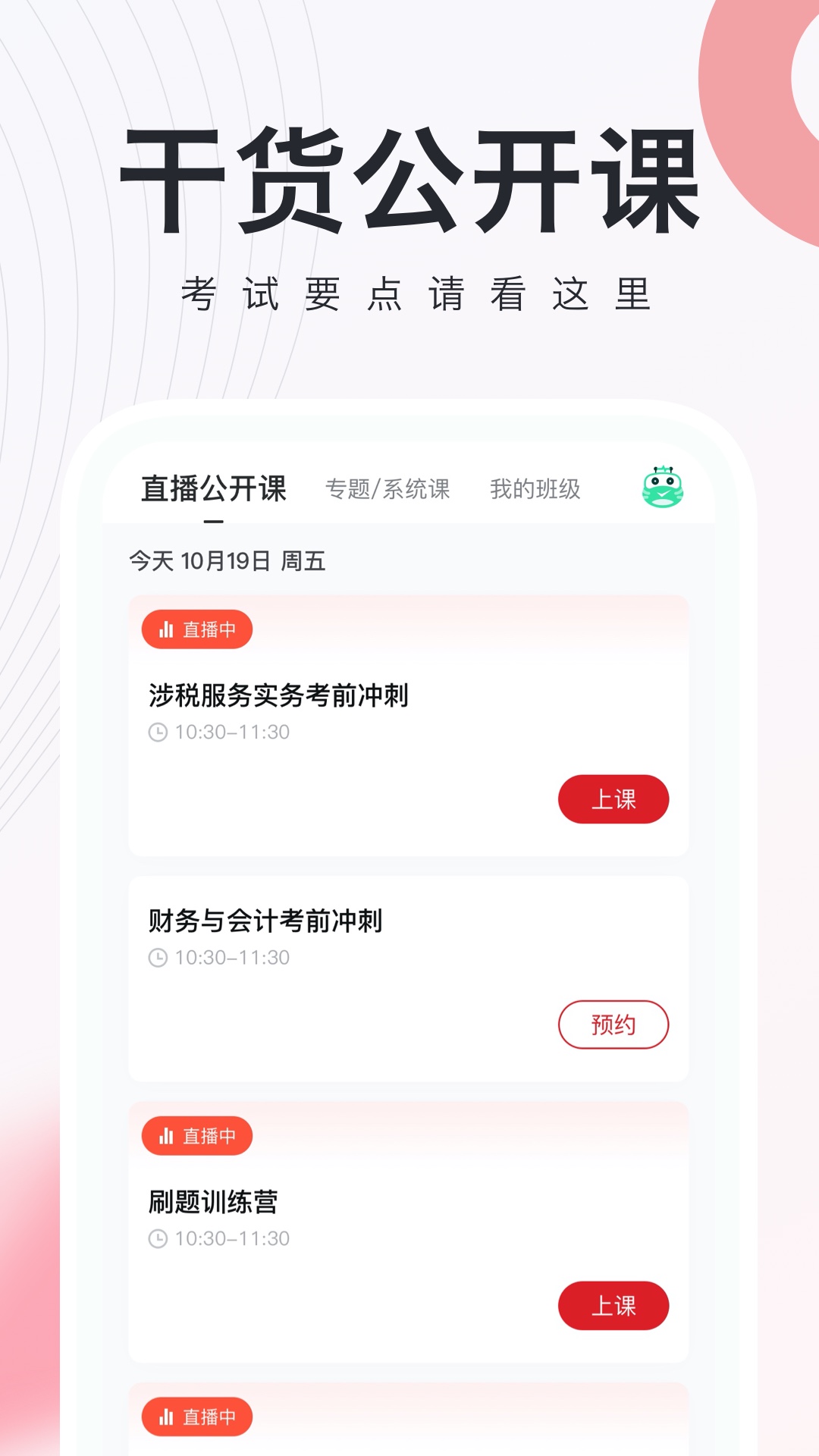The height and width of the screenshot is (1456, 819).
Task: Tap 预约 for 财务与会计考前冲刺
Action: (614, 1024)
